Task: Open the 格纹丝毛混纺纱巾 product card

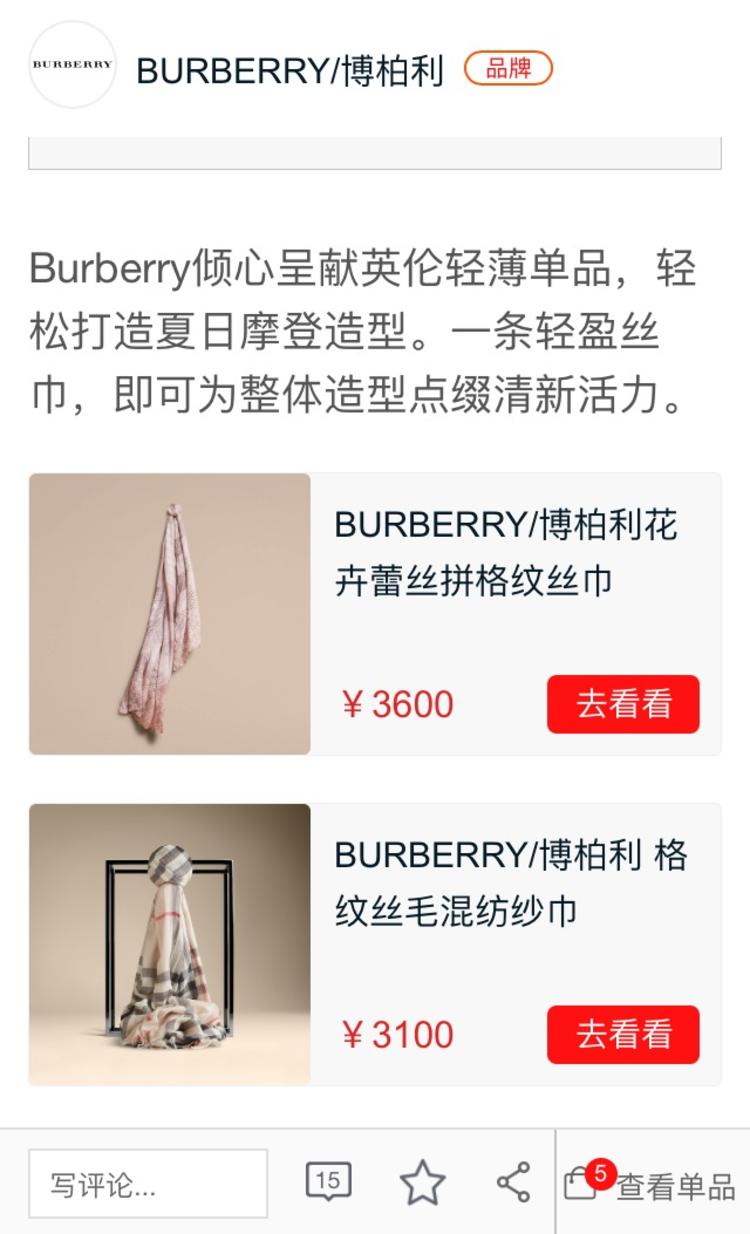Action: [375, 944]
